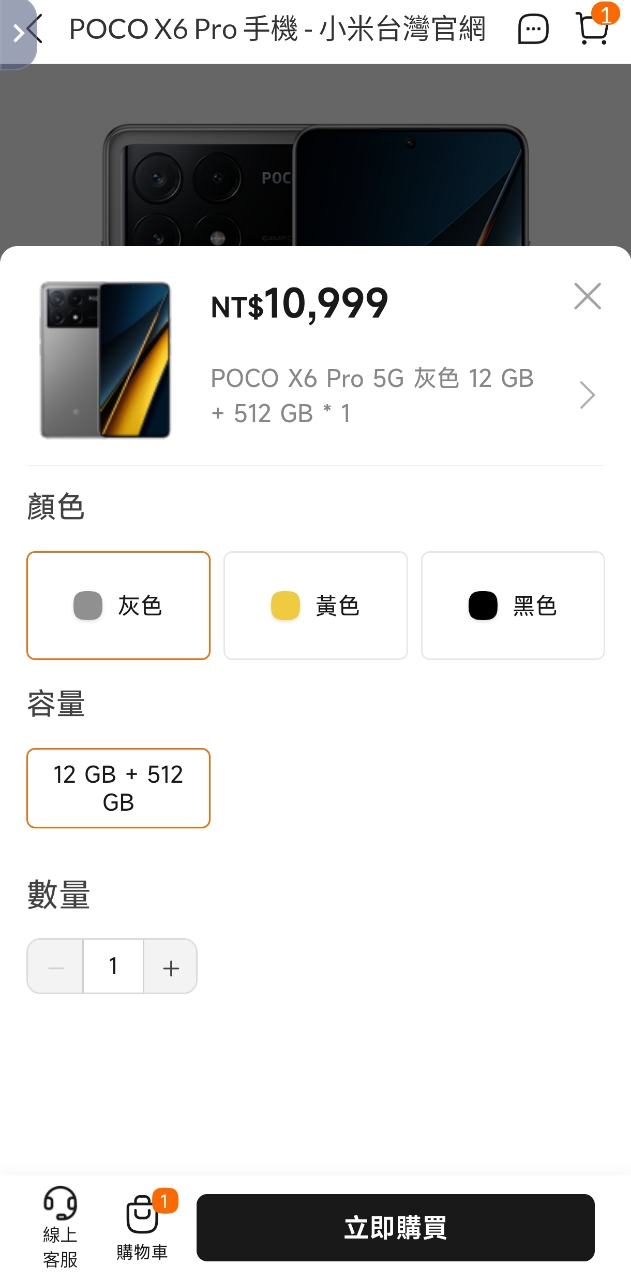Tap 立即購買 to buy now
This screenshot has width=631, height=1280.
(395, 1227)
